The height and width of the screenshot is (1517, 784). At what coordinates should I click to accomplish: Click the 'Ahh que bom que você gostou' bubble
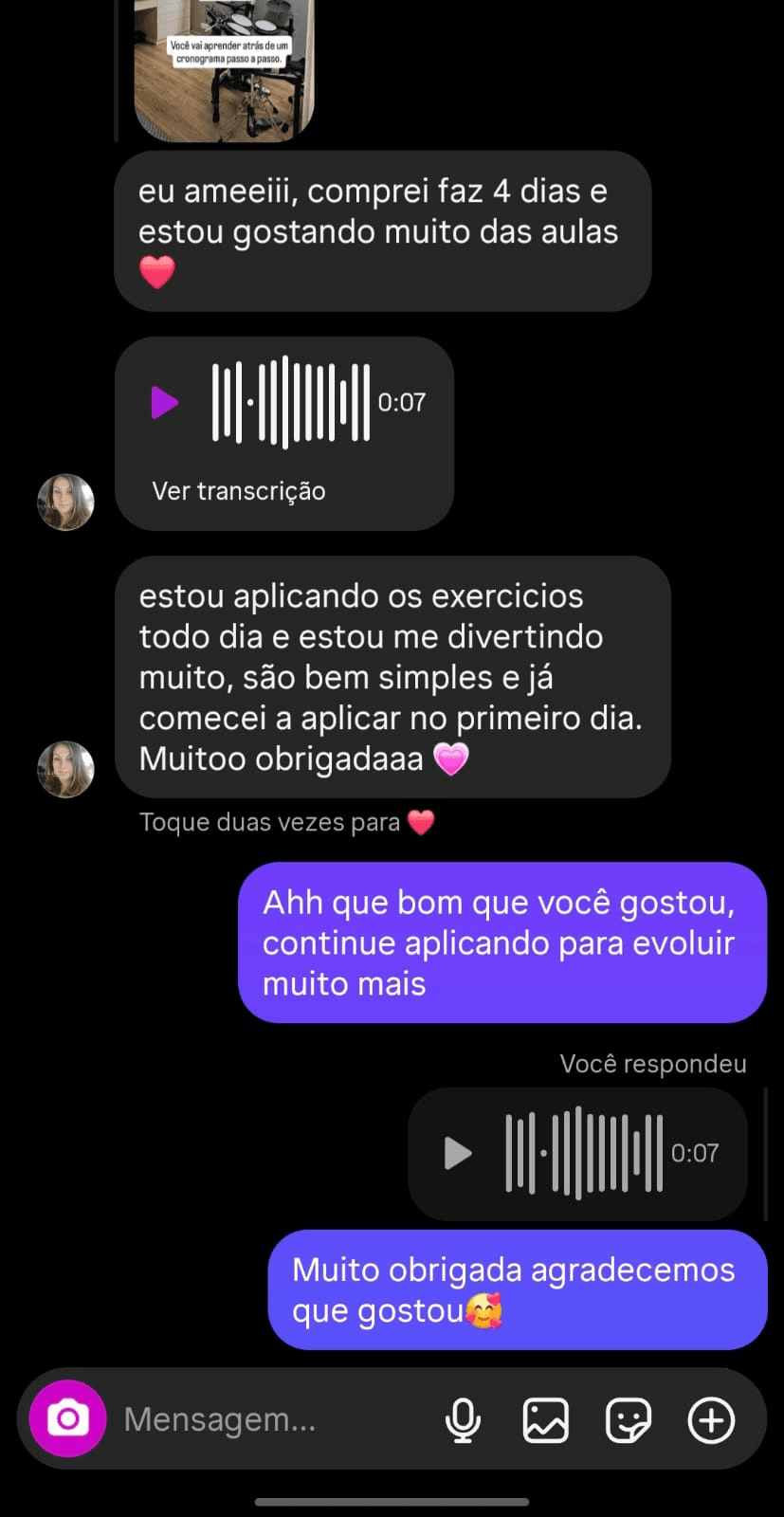[502, 942]
